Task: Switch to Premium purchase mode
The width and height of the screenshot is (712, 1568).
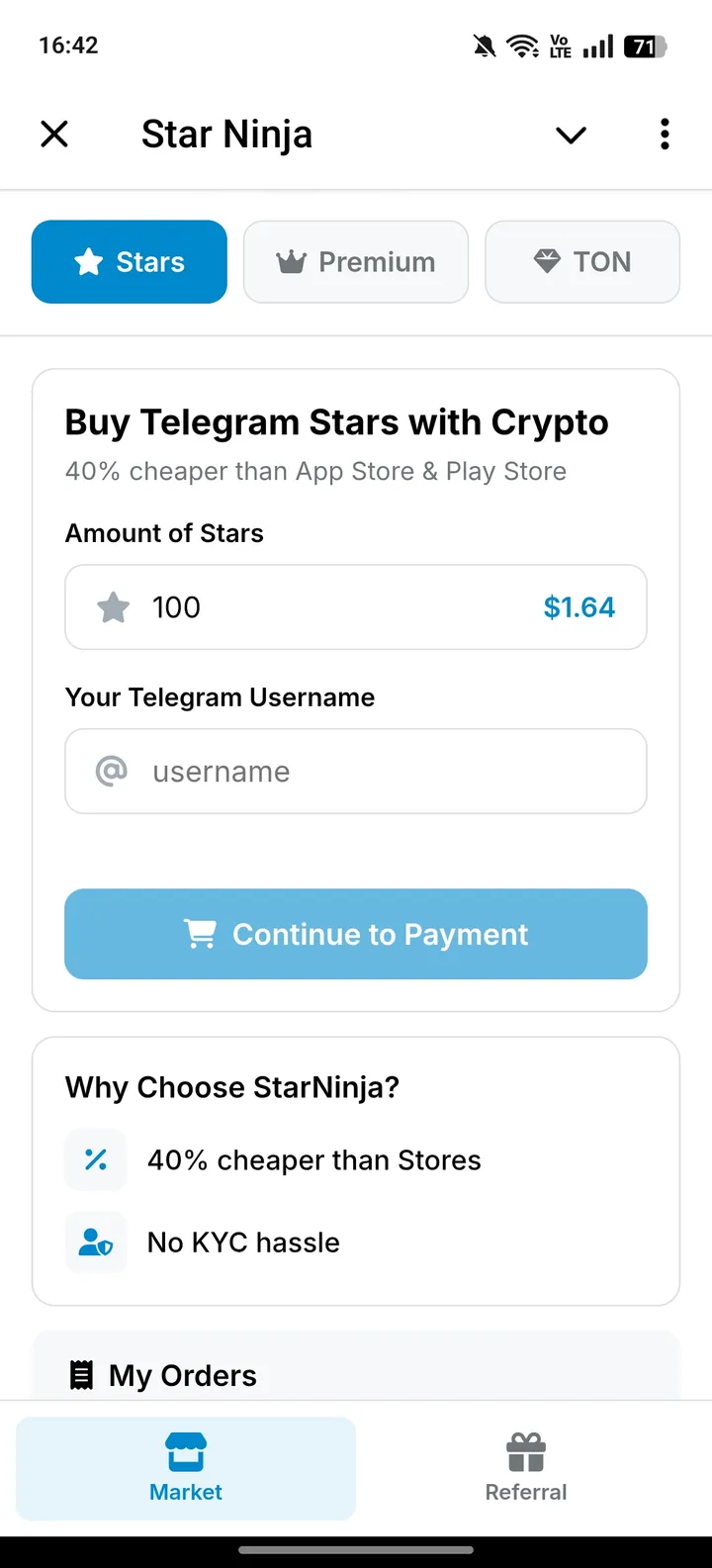Action: click(355, 261)
